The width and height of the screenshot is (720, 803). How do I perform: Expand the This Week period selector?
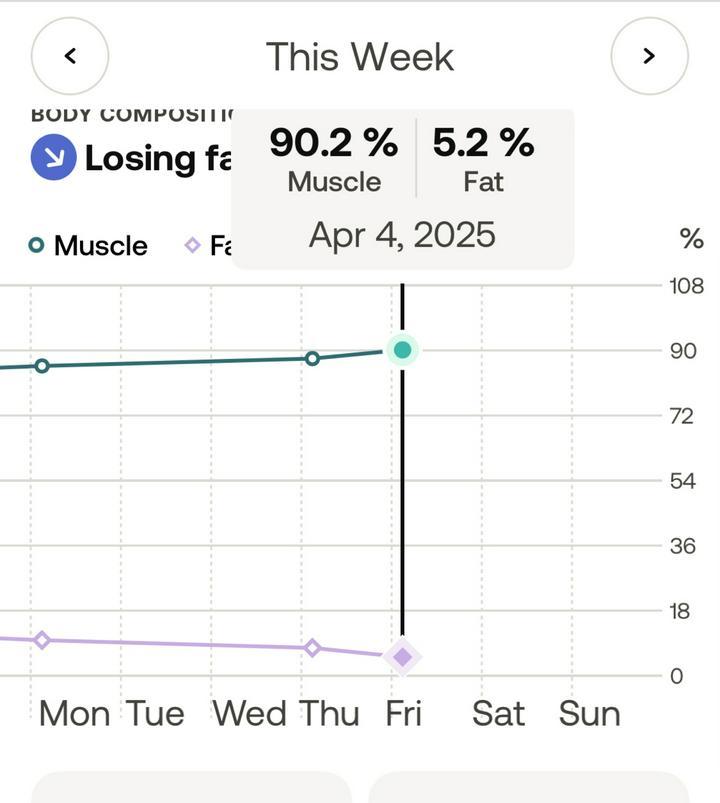coord(360,56)
